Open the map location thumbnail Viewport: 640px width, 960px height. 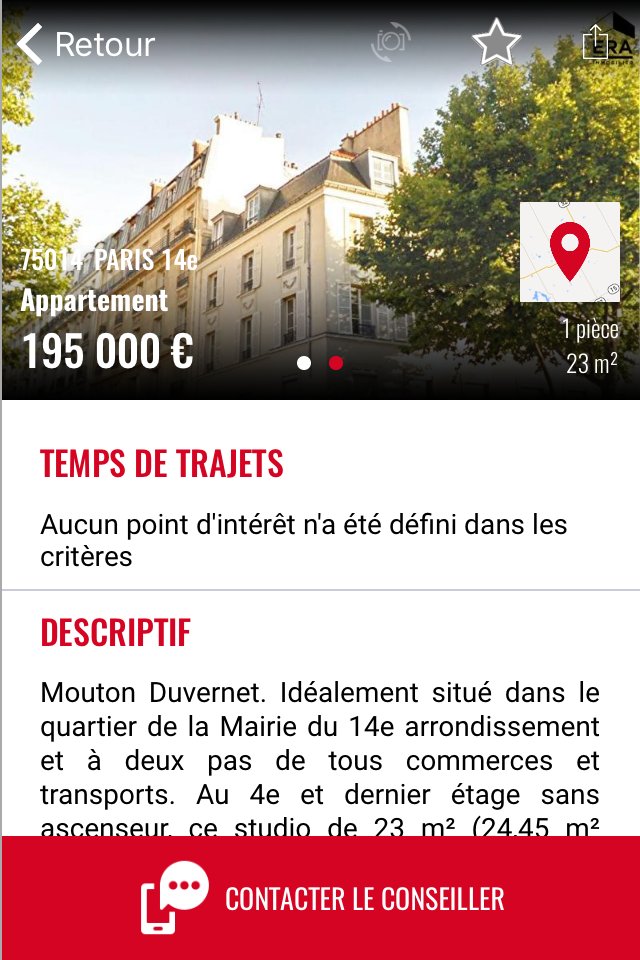coord(569,252)
